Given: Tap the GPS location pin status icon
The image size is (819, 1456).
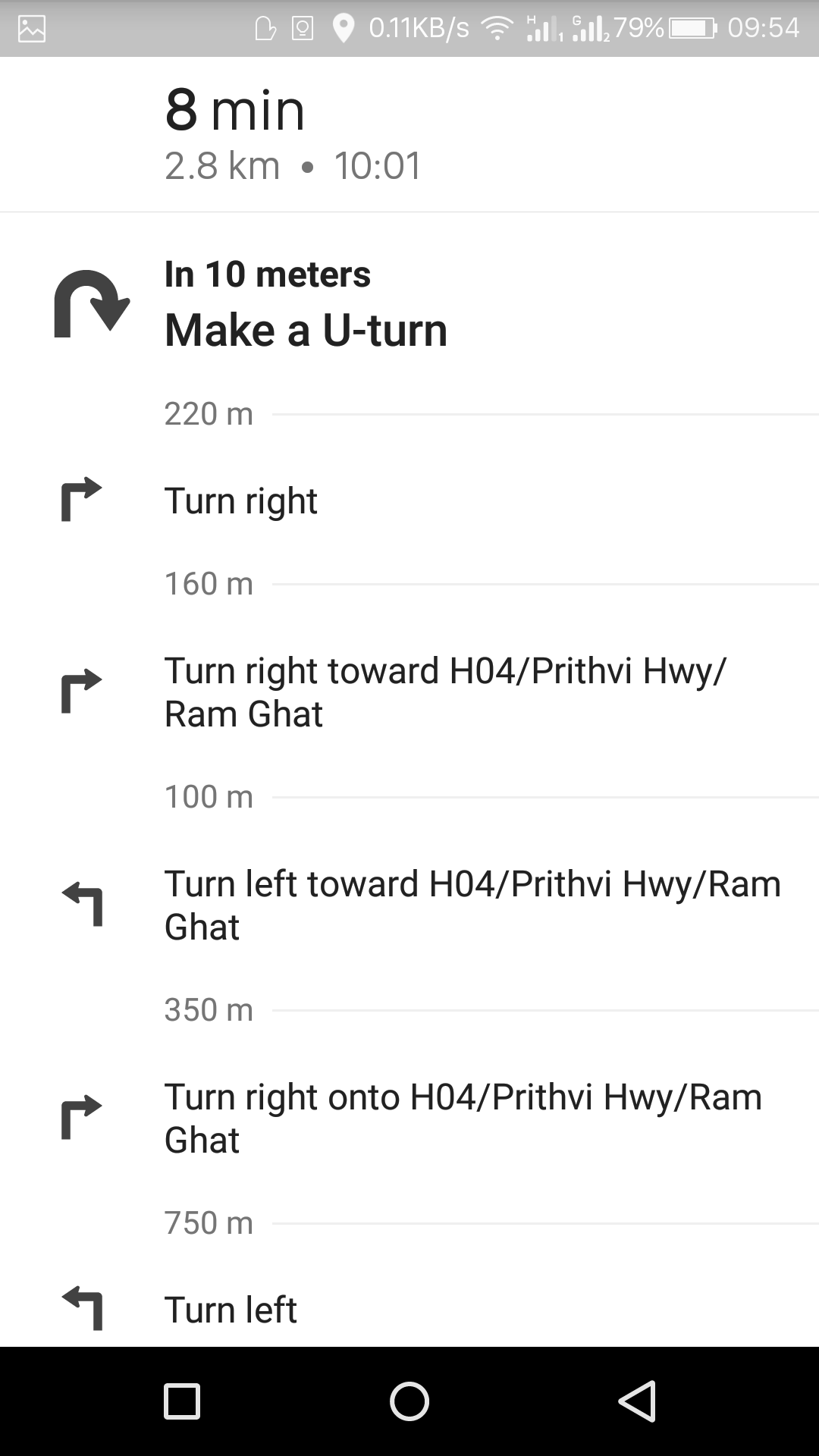Looking at the screenshot, I should click(345, 27).
